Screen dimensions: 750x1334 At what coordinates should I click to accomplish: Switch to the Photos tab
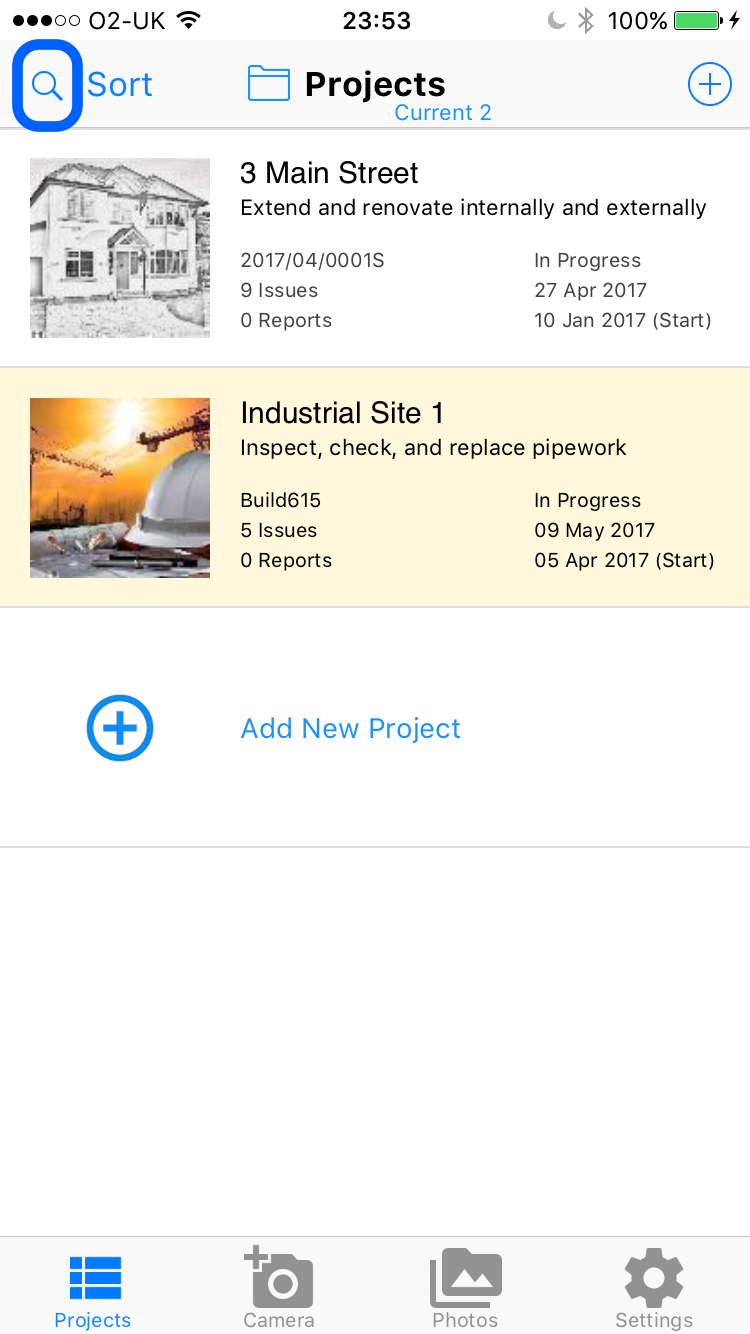click(465, 1288)
